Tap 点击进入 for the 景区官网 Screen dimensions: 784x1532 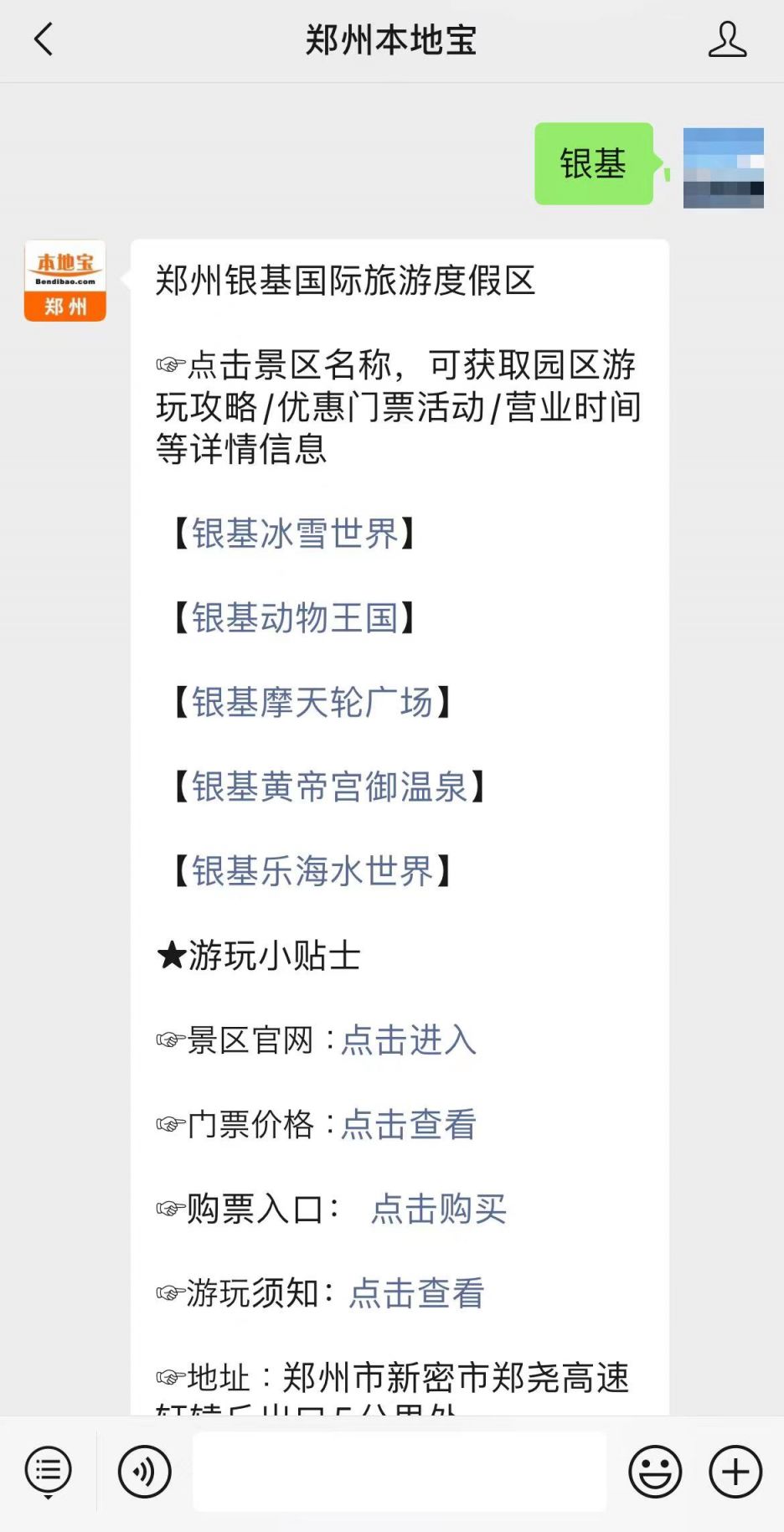tap(408, 1040)
